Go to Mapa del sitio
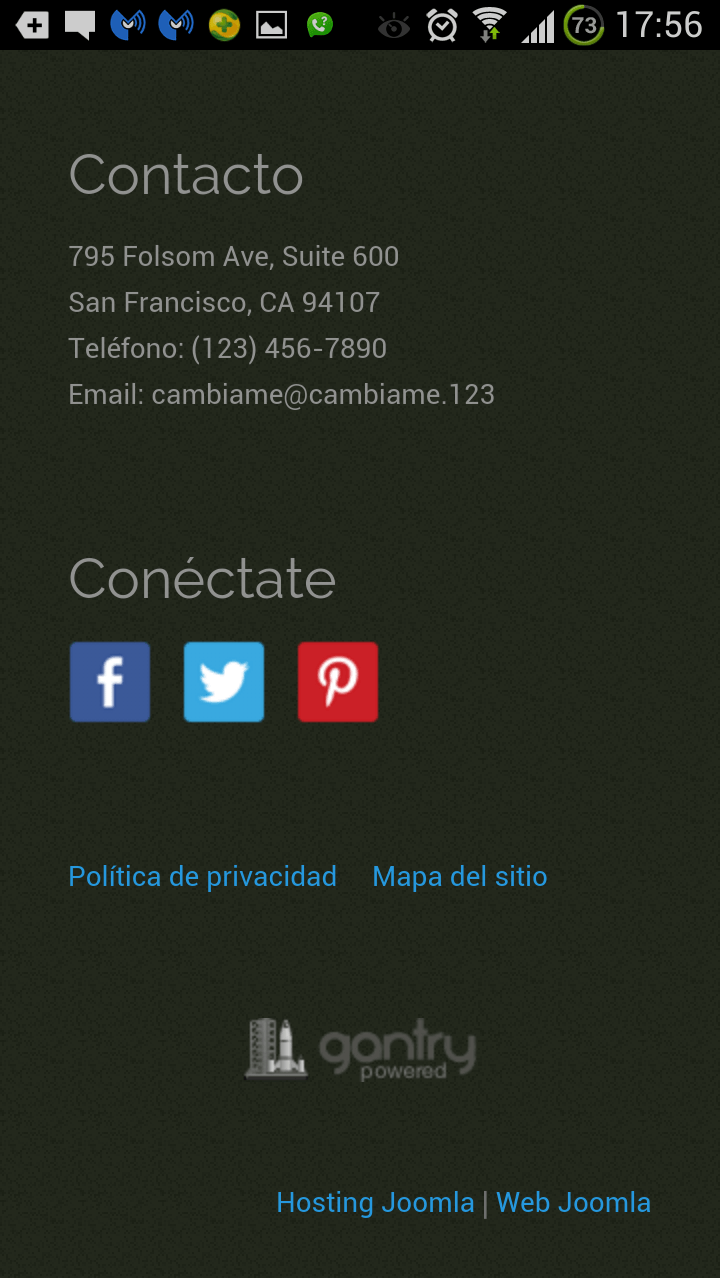Image resolution: width=720 pixels, height=1280 pixels. (460, 877)
